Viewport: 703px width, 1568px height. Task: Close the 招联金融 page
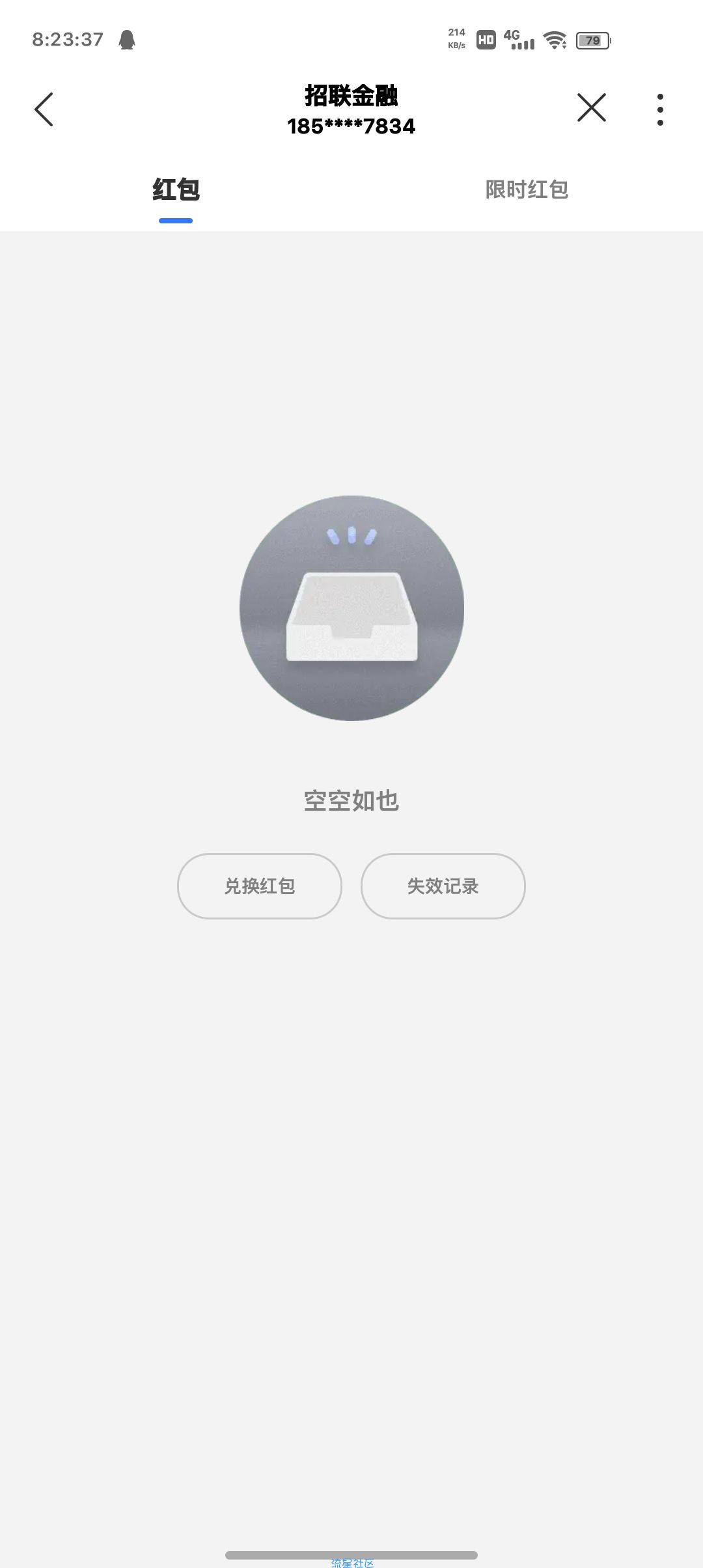coord(591,107)
